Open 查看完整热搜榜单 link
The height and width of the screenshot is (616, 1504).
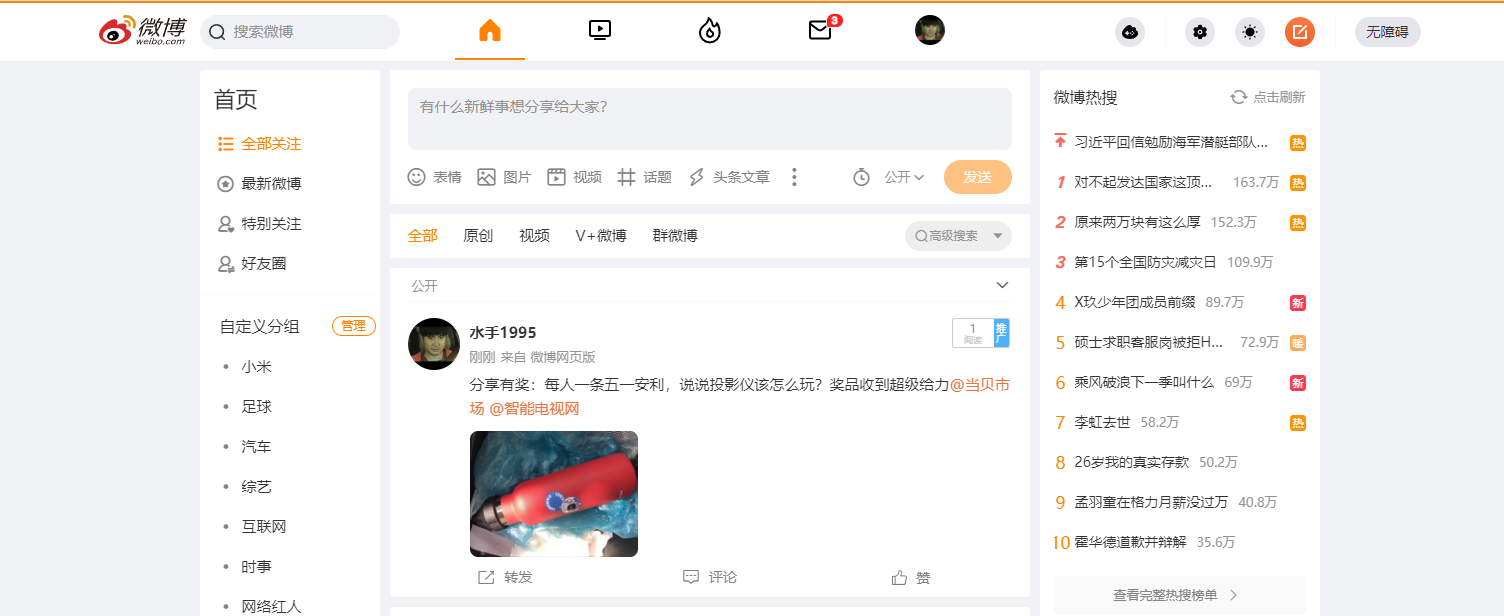coord(1178,595)
